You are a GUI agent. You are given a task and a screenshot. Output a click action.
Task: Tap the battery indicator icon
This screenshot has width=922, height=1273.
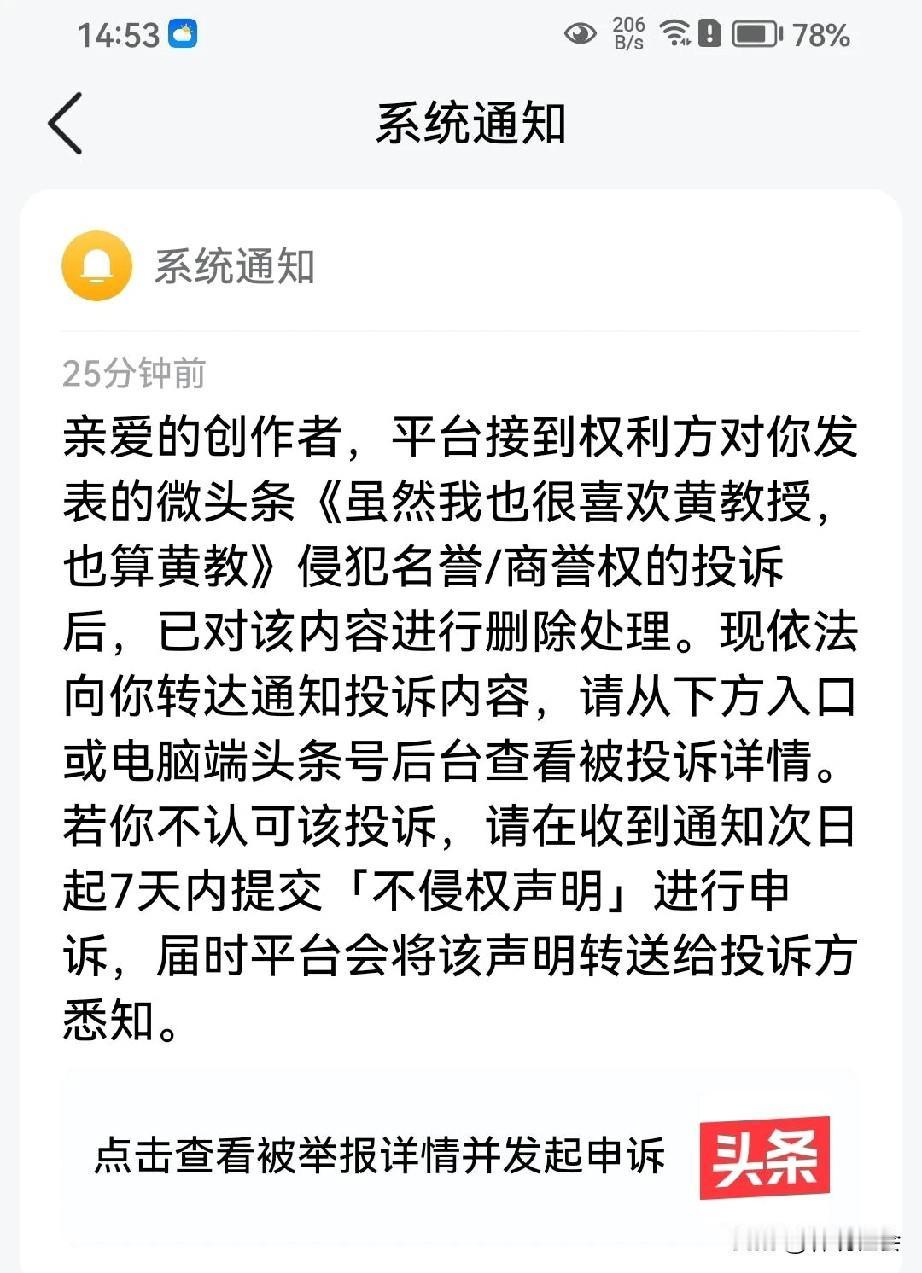[x=755, y=32]
